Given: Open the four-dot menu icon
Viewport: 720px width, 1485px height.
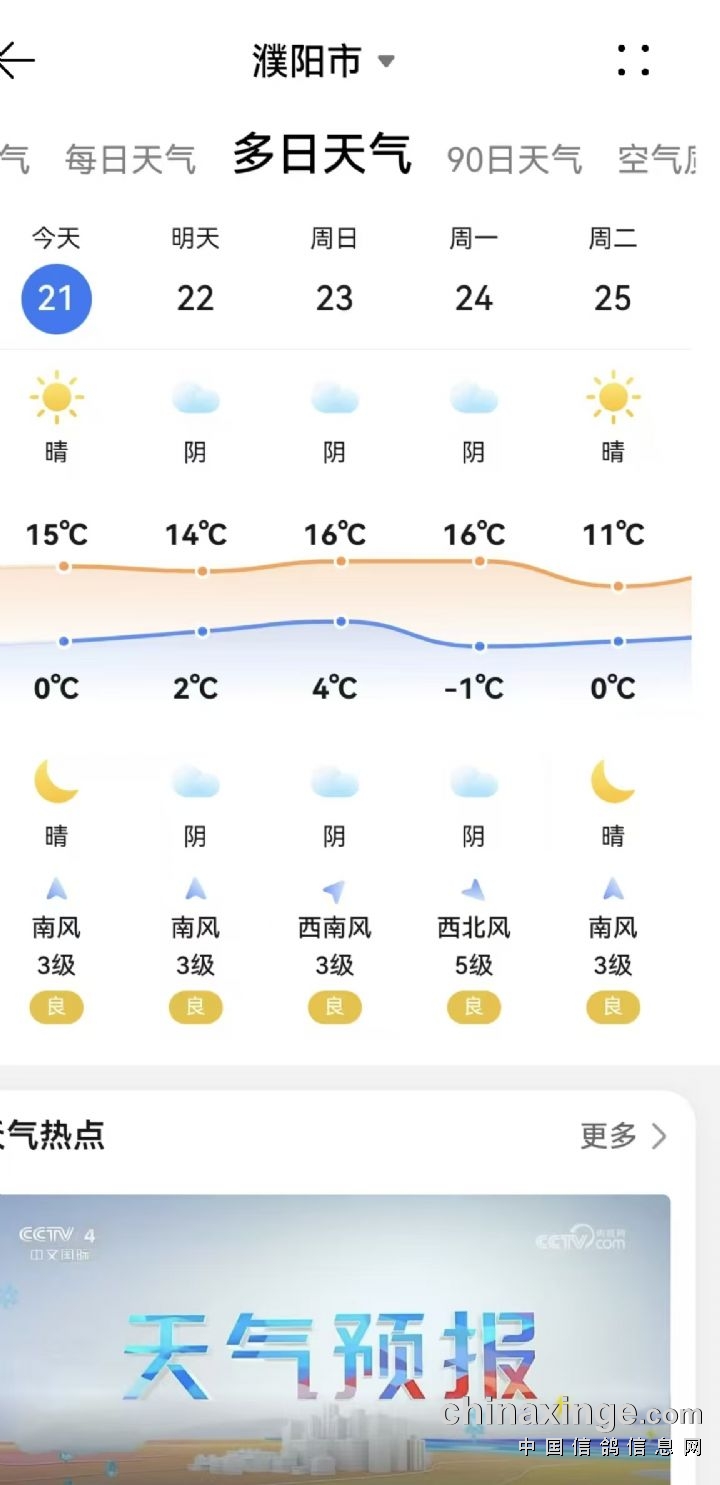Looking at the screenshot, I should 633,61.
